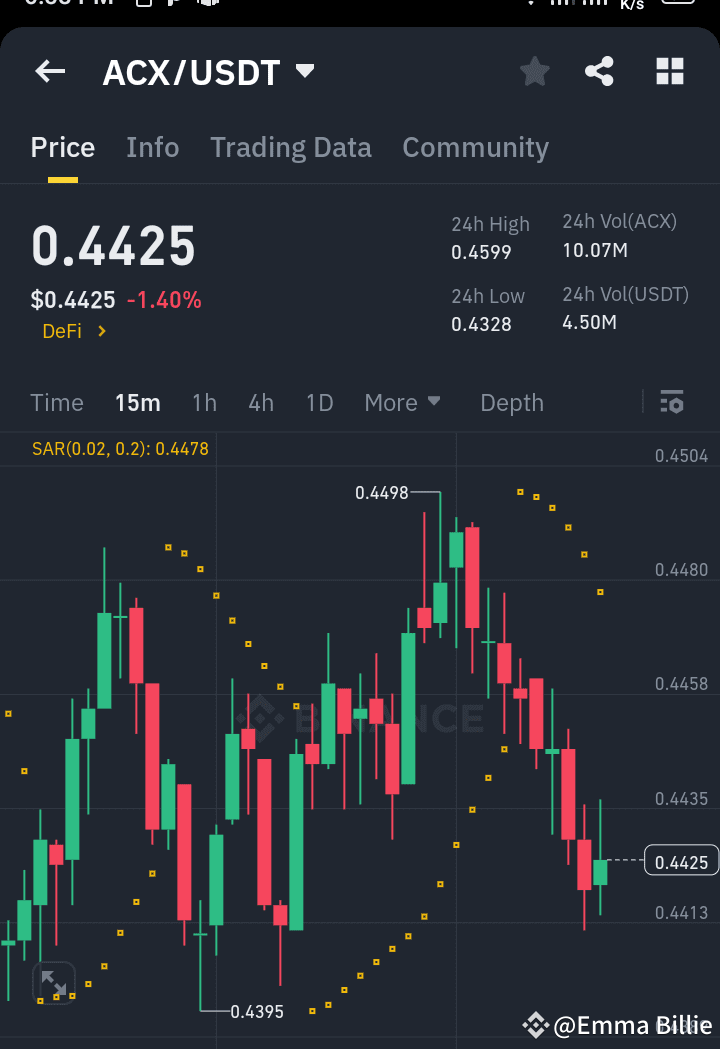Tap the back arrow to exit the chart

(x=49, y=71)
